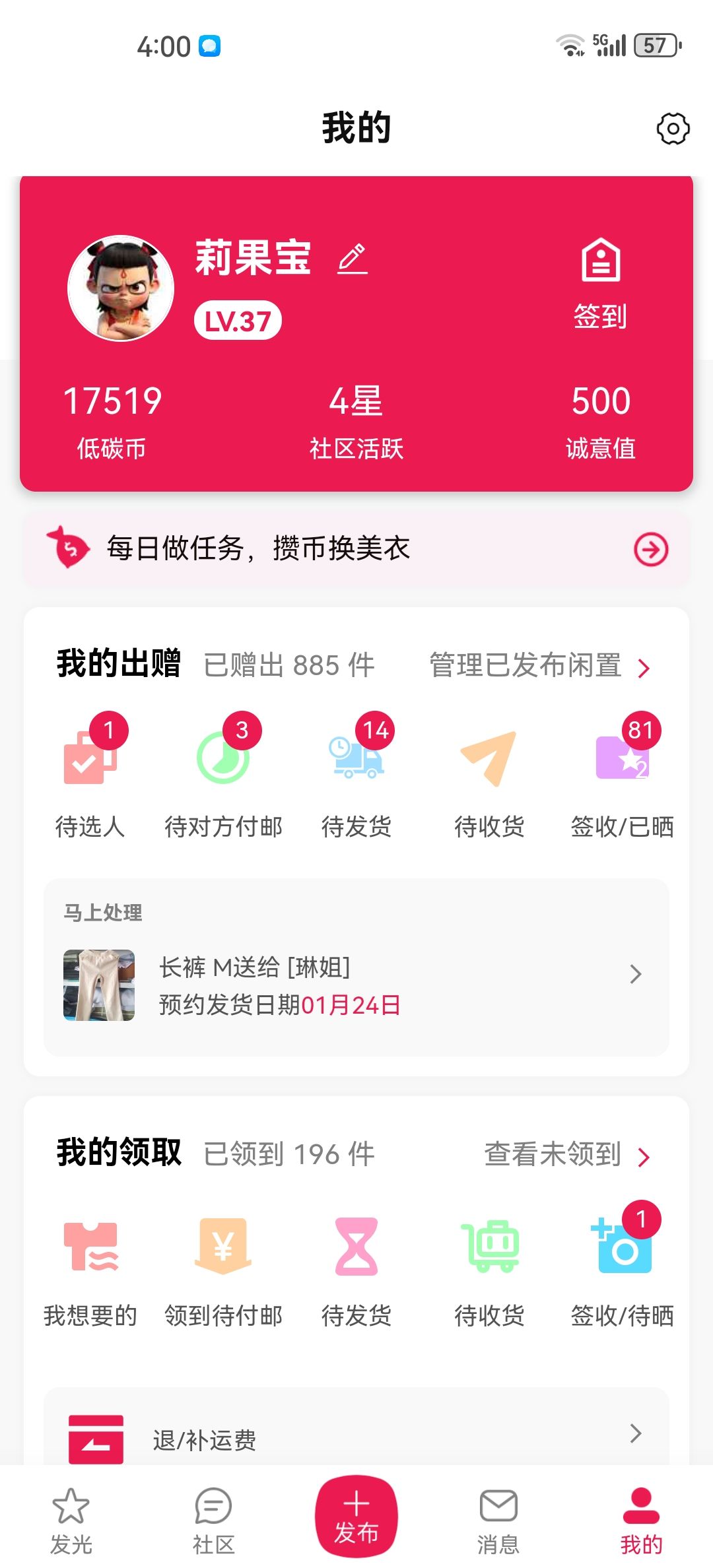Edit the nickname 莉果宝
The height and width of the screenshot is (1568, 713).
pyautogui.click(x=353, y=259)
